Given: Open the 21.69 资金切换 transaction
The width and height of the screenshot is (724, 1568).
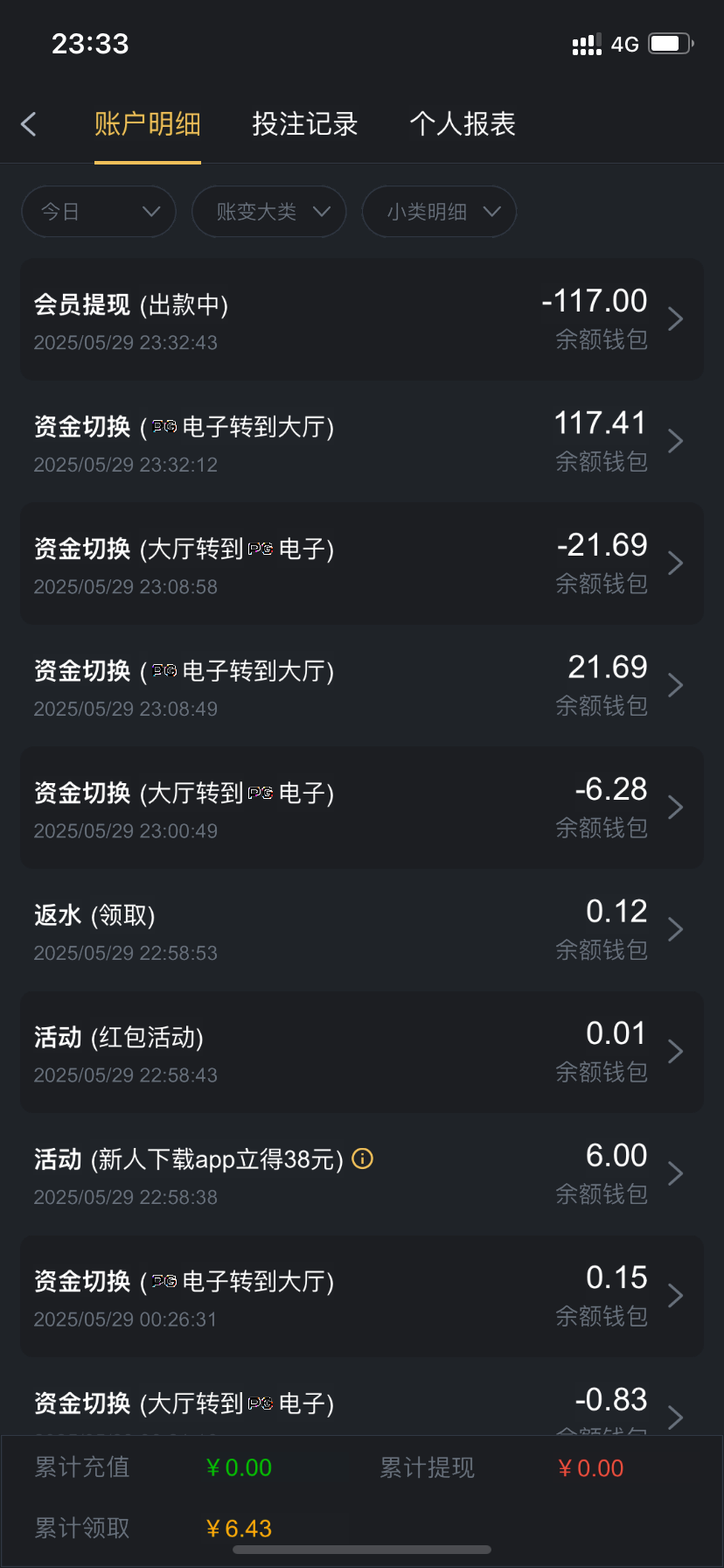Looking at the screenshot, I should 361,685.
